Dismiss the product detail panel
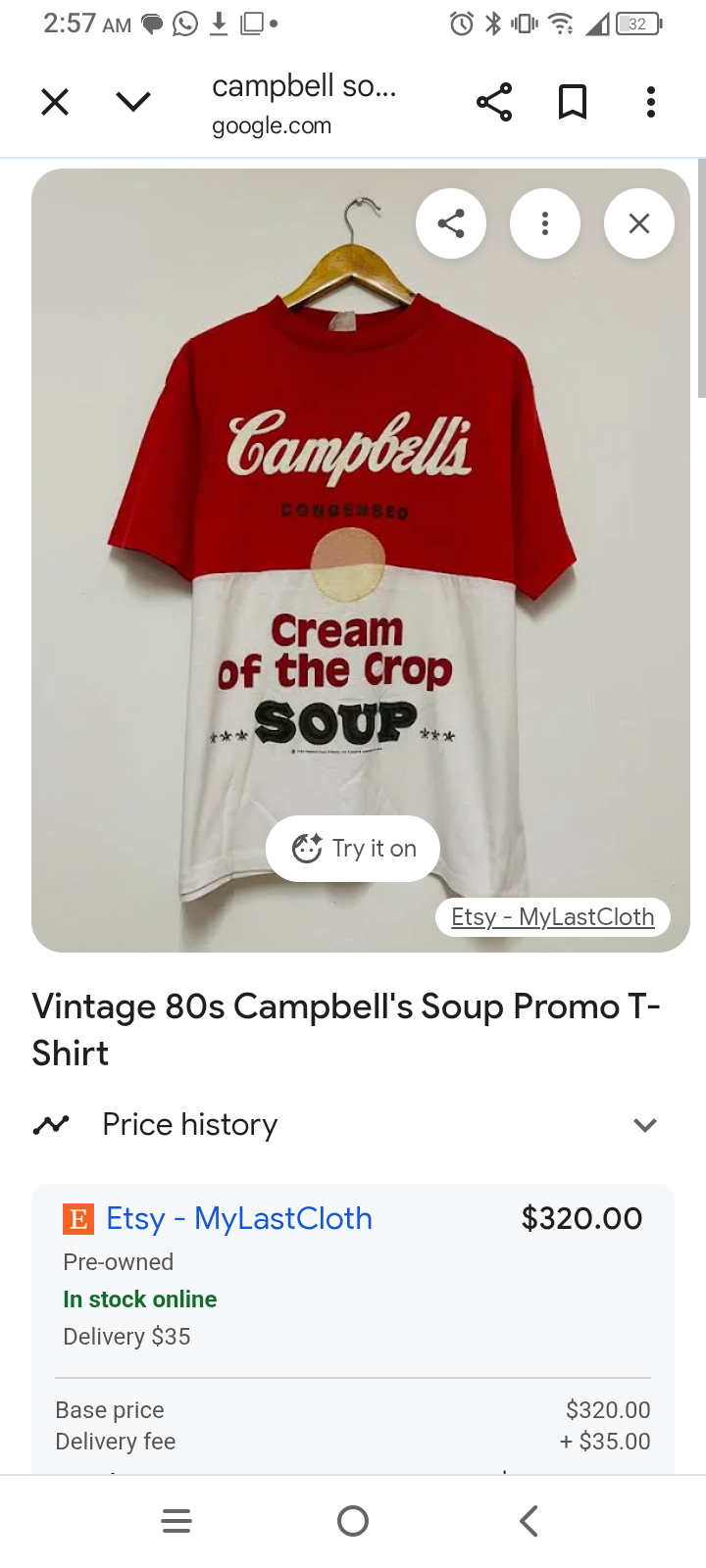Screen dimensions: 706x1568 coord(639,223)
